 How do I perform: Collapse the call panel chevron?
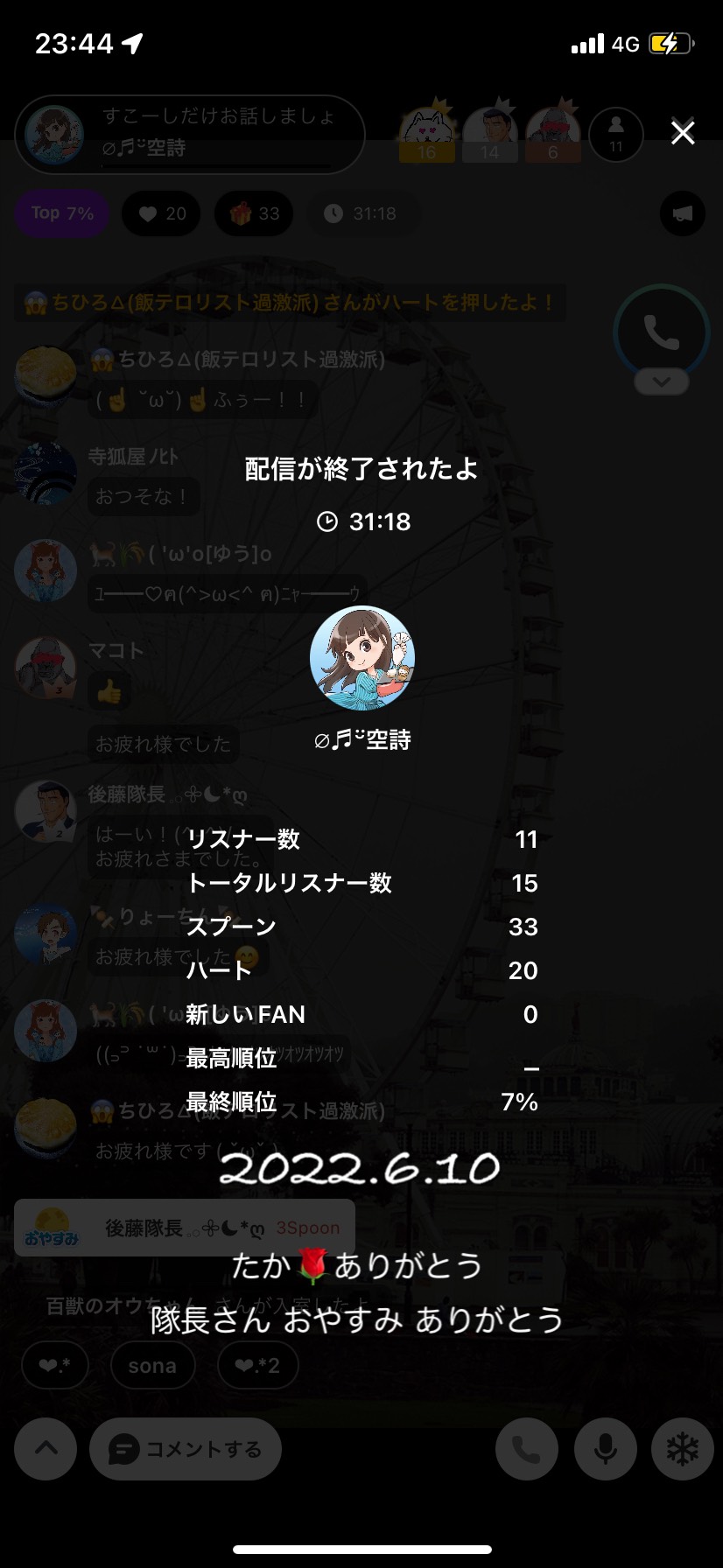pos(662,382)
